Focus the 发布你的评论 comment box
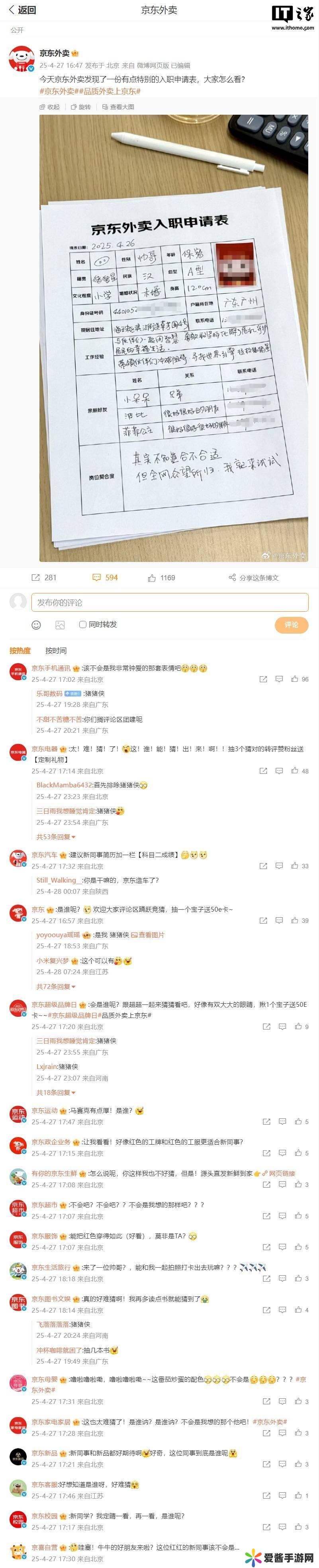Image resolution: width=319 pixels, height=1568 pixels. click(170, 603)
